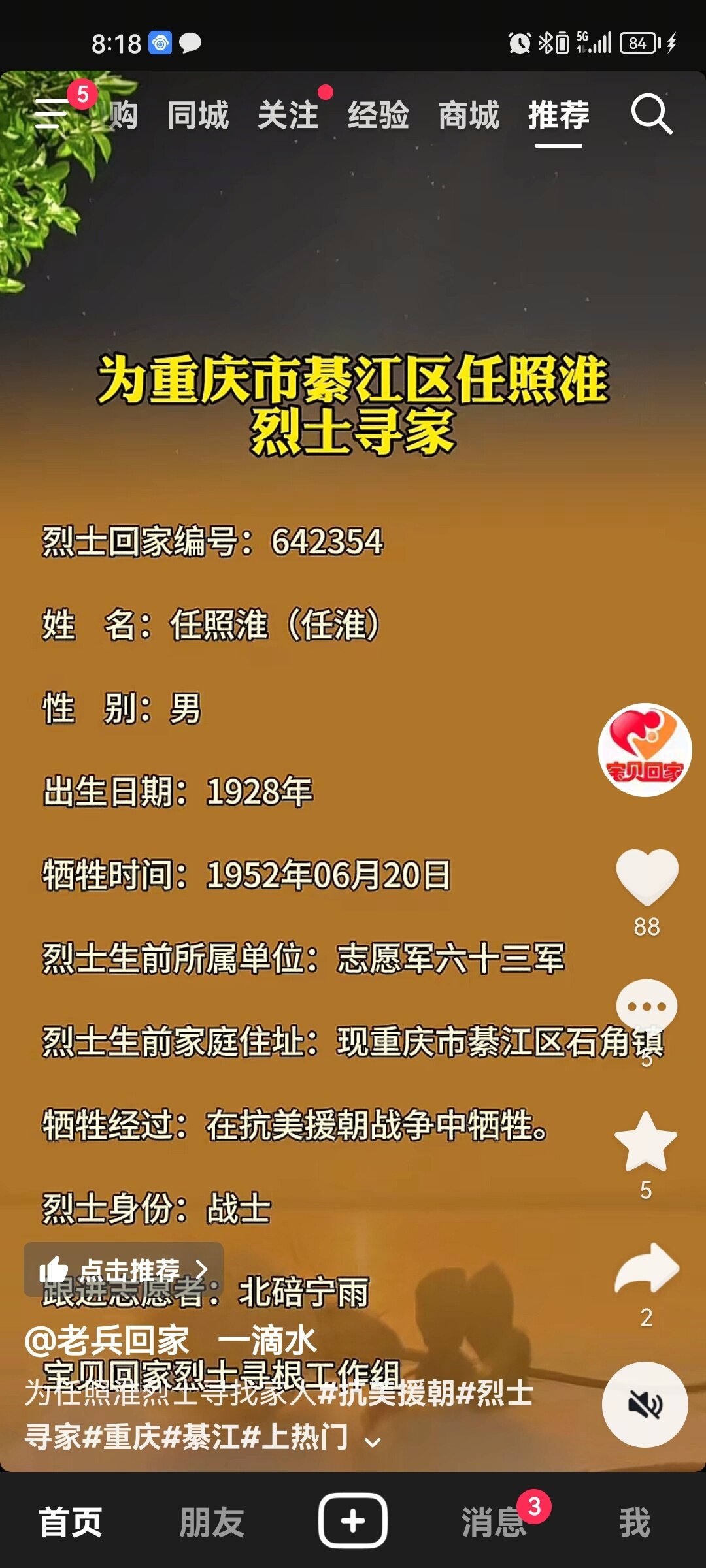Switch to the 经验 tab
Screen dimensions: 706x1568
coord(378,116)
